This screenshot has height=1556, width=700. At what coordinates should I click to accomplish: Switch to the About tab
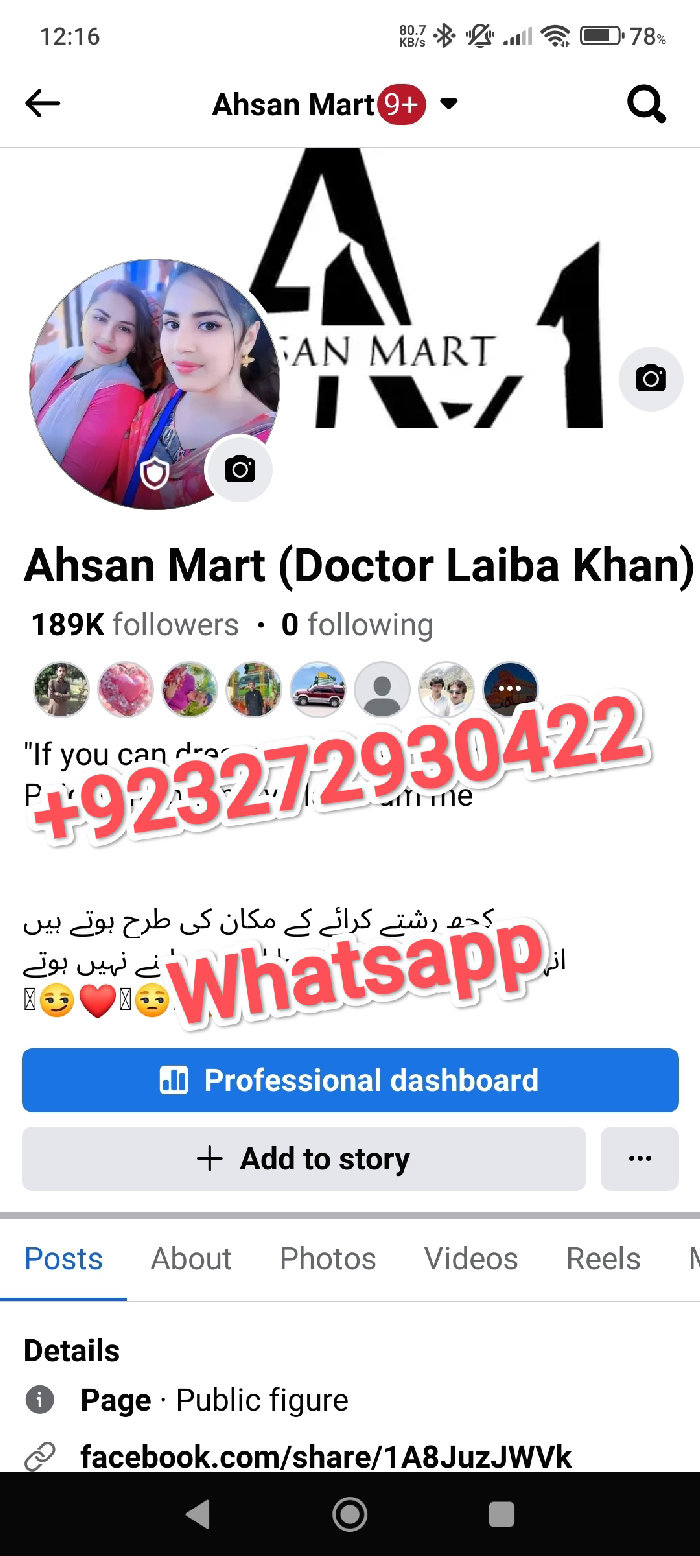[191, 1258]
